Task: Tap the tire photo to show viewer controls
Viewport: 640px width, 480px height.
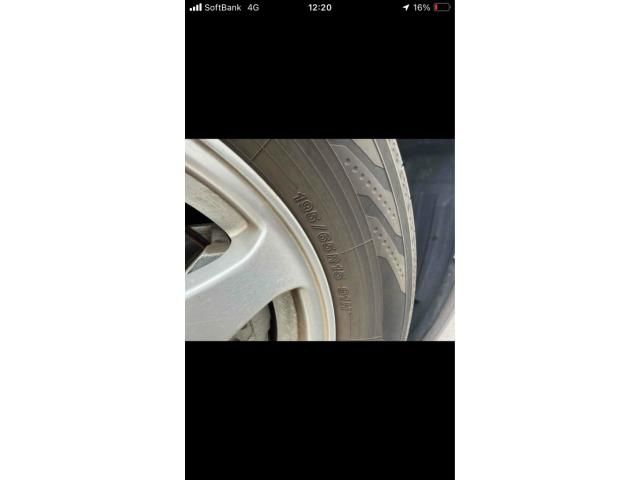Action: (x=319, y=240)
